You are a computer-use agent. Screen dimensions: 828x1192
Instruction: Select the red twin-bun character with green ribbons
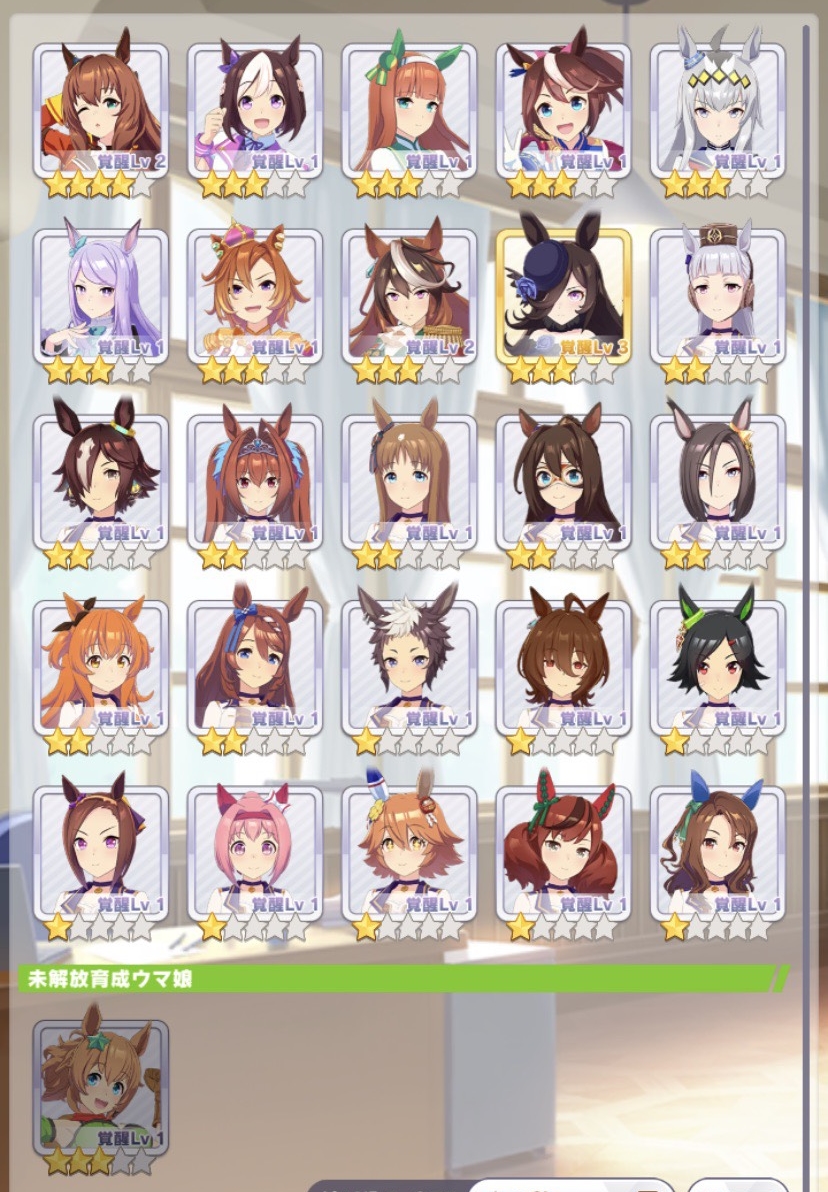pos(563,851)
